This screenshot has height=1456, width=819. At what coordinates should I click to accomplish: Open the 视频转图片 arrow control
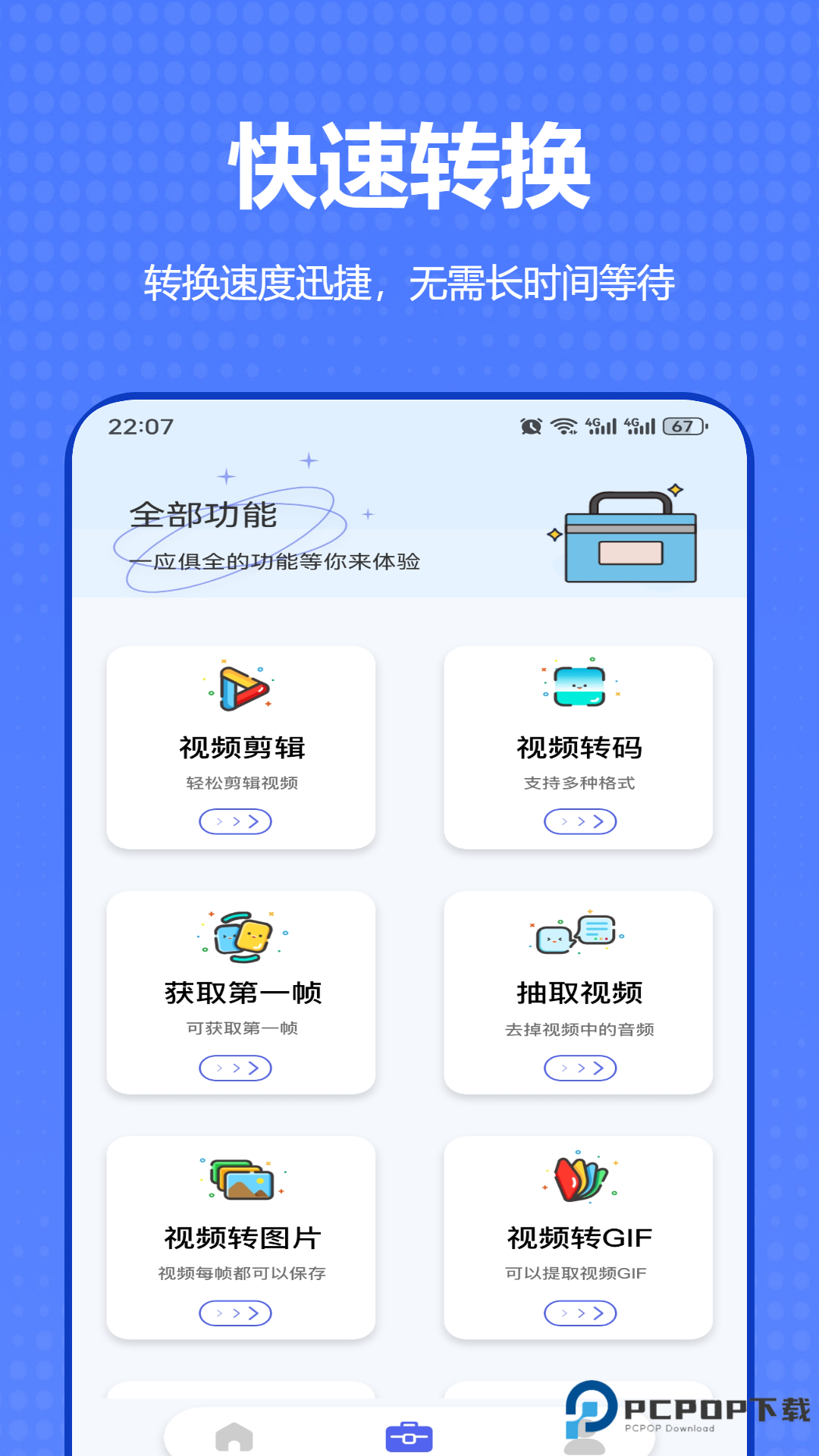coord(236,1312)
